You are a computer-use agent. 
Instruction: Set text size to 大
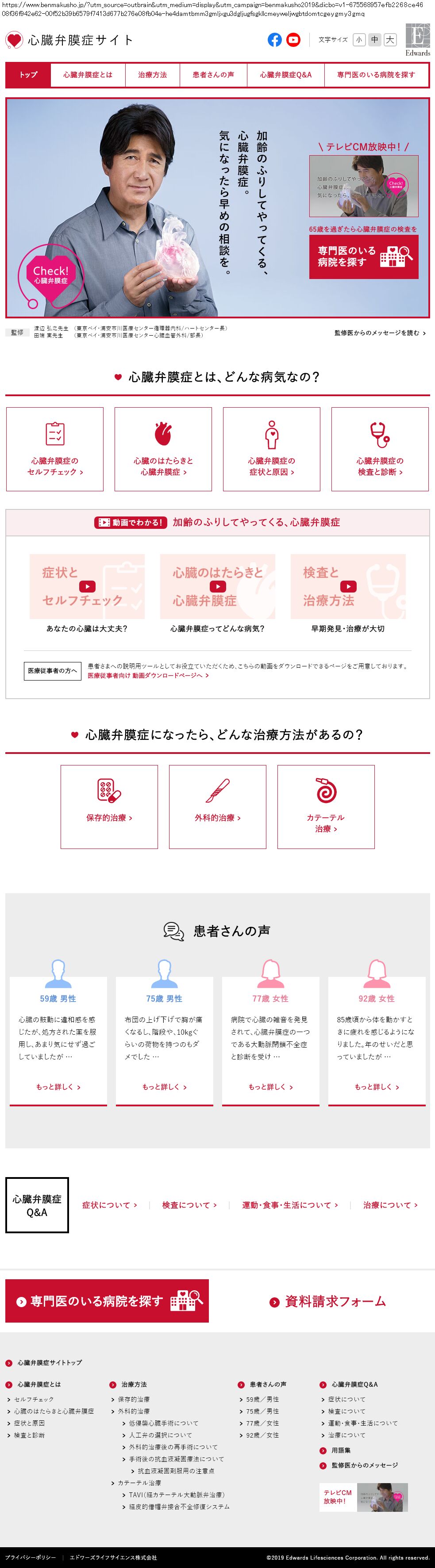[390, 39]
